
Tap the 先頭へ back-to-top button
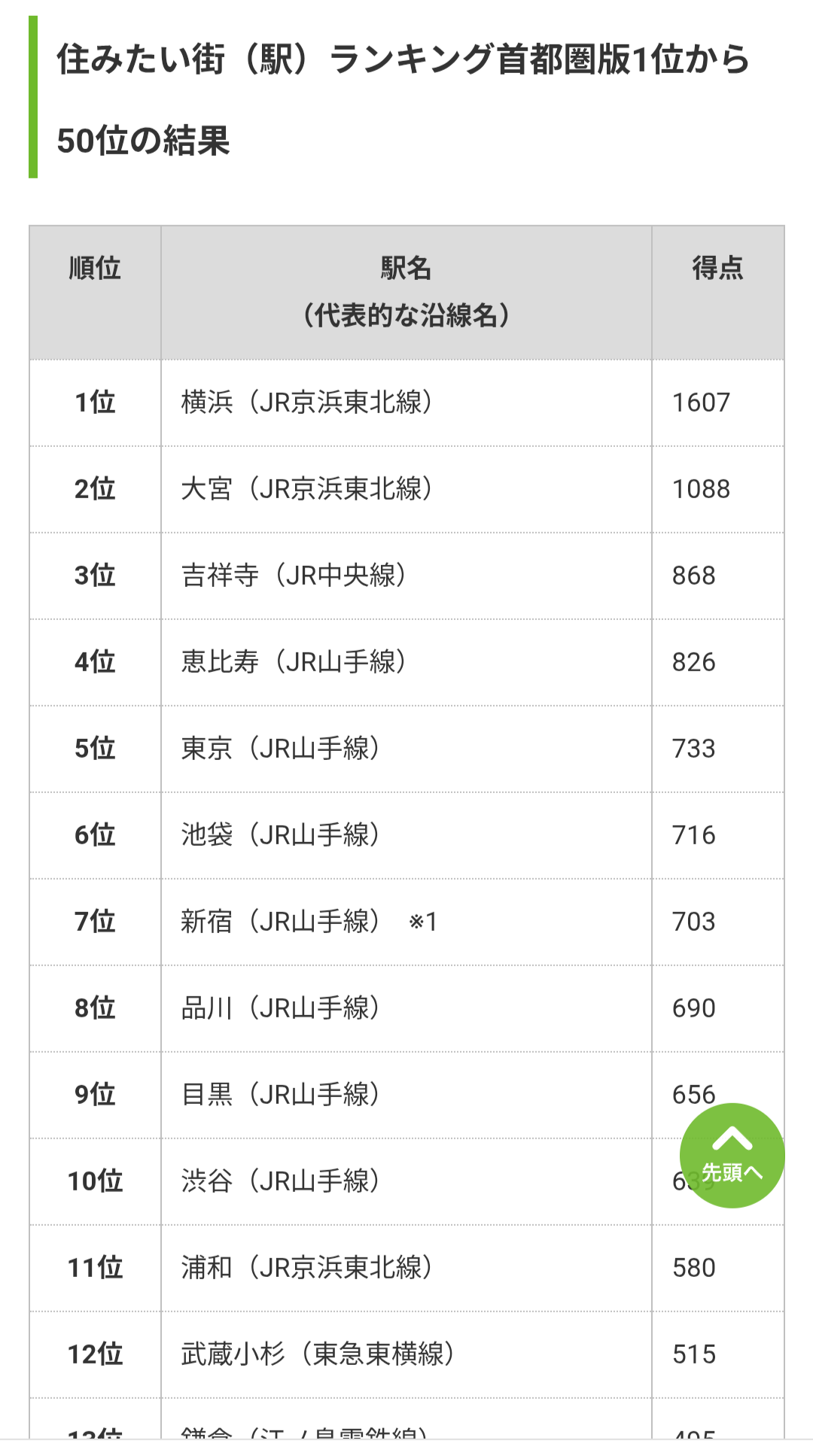pyautogui.click(x=732, y=1156)
